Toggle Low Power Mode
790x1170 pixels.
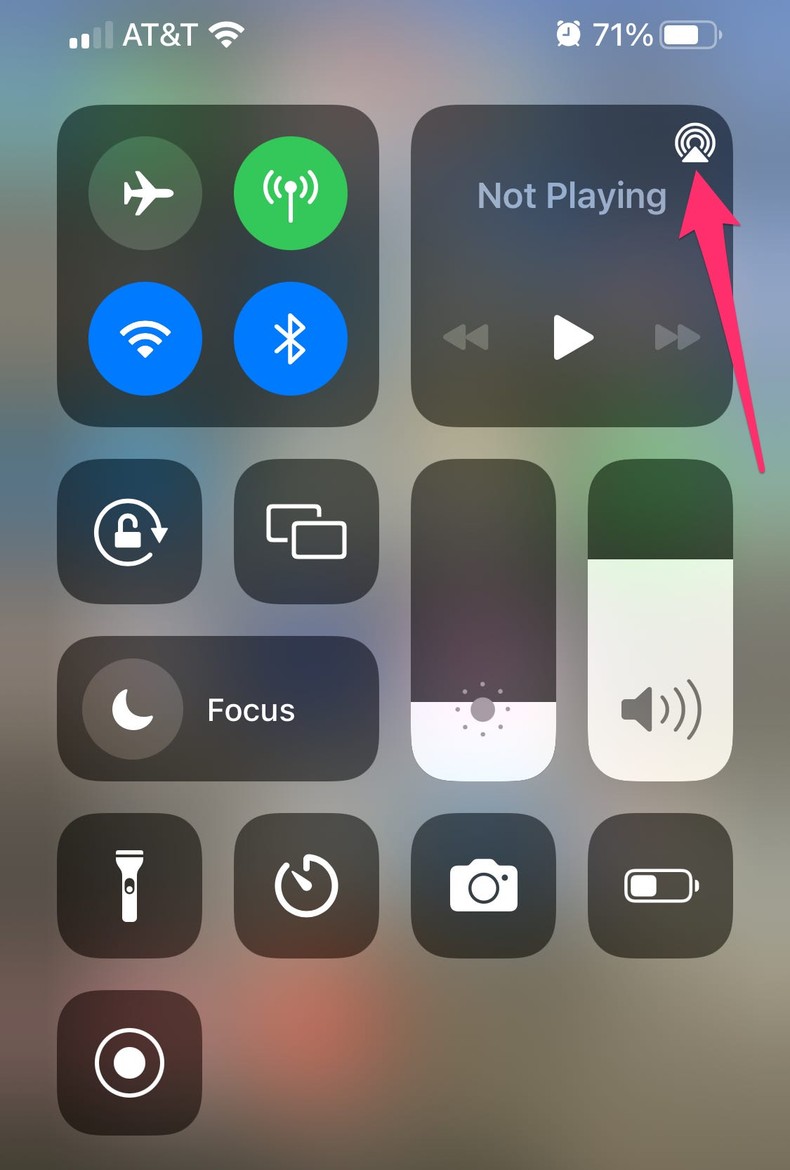coord(660,885)
